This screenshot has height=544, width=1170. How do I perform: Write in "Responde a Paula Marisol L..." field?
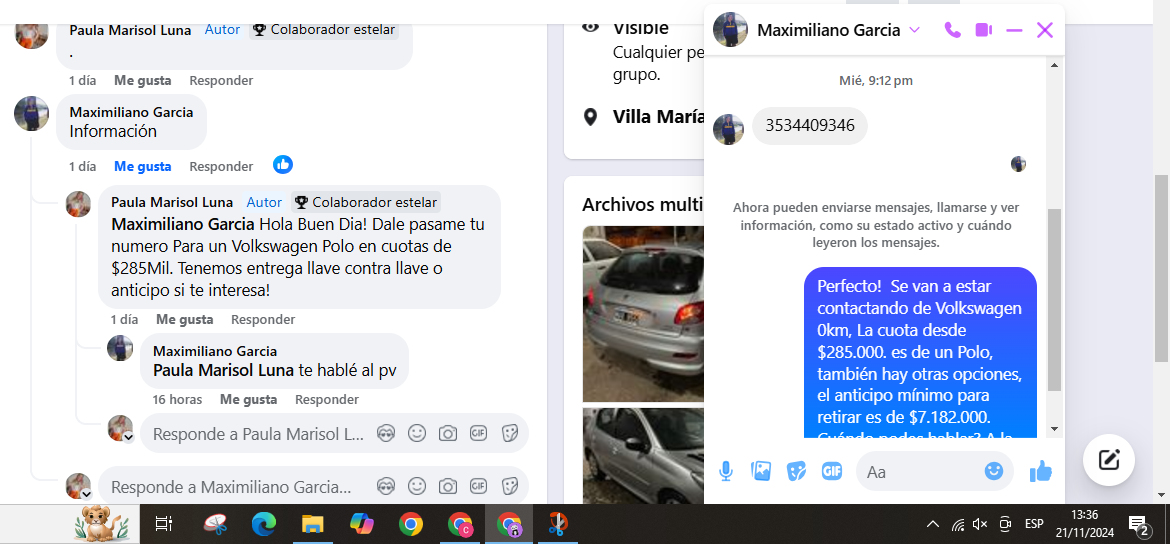[x=258, y=434]
